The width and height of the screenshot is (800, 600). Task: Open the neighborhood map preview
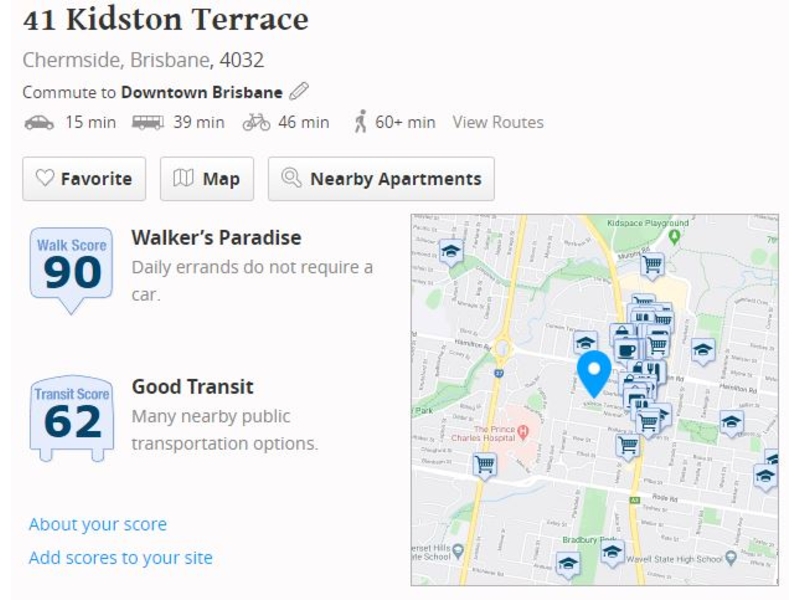520,480
